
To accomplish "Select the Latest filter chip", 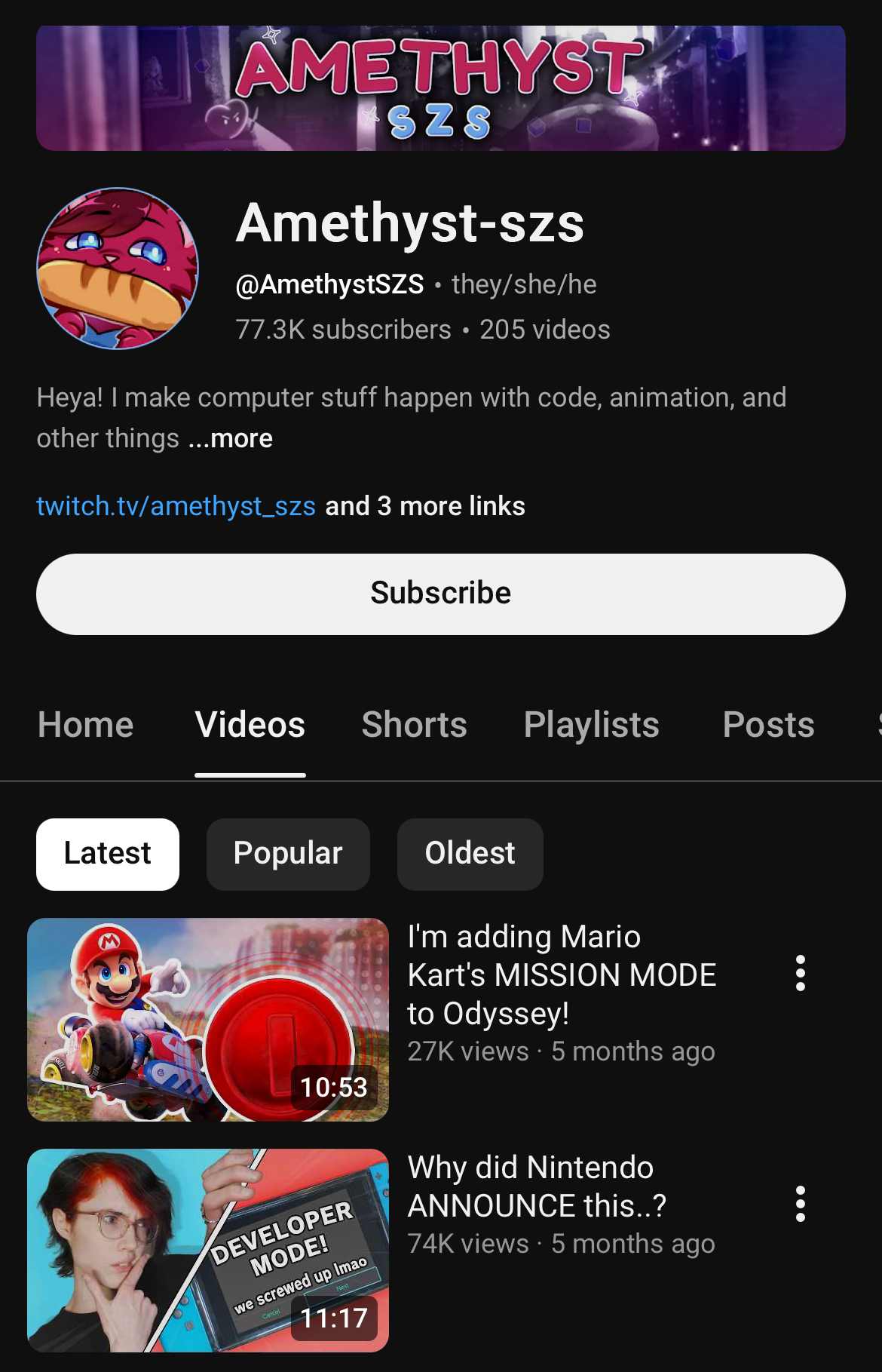I will click(108, 854).
